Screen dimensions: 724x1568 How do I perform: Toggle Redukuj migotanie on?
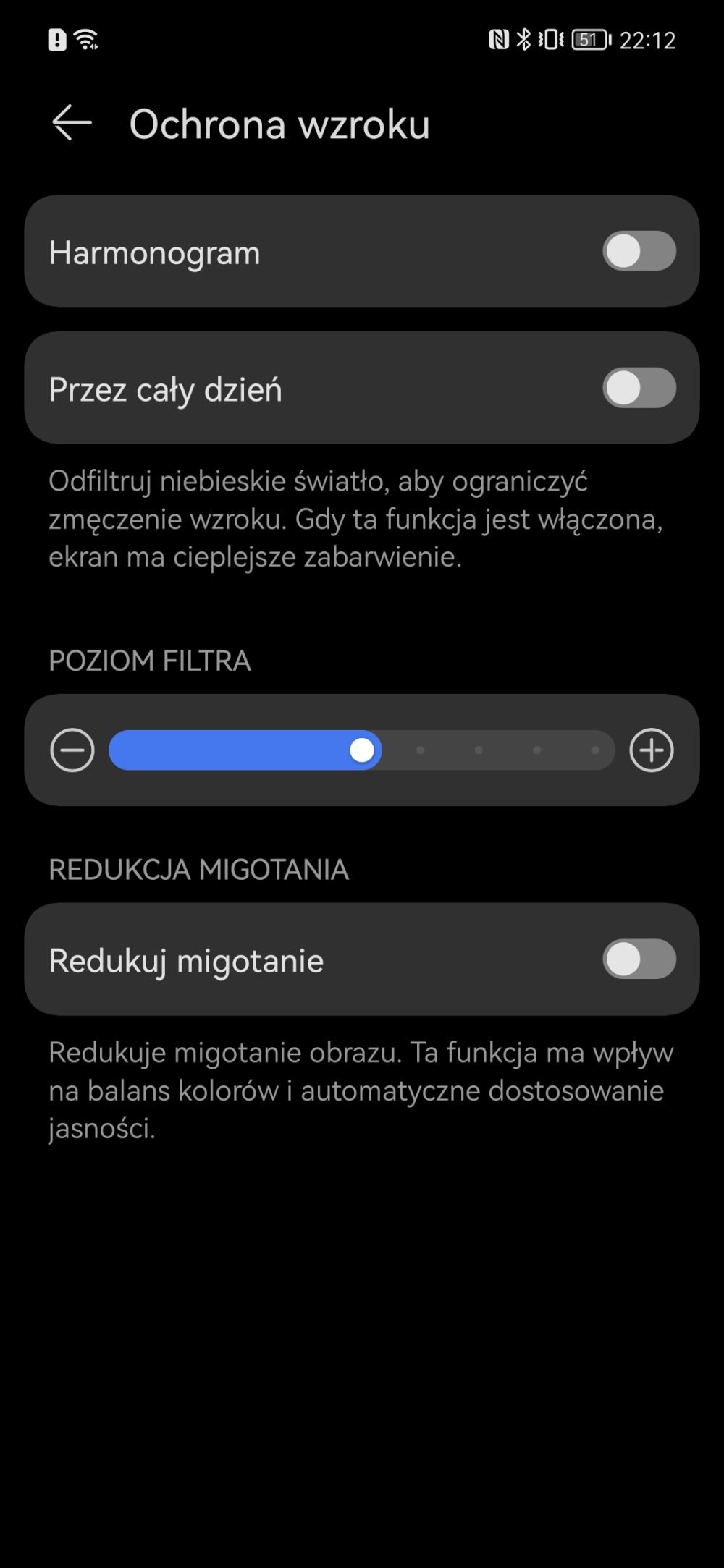639,959
